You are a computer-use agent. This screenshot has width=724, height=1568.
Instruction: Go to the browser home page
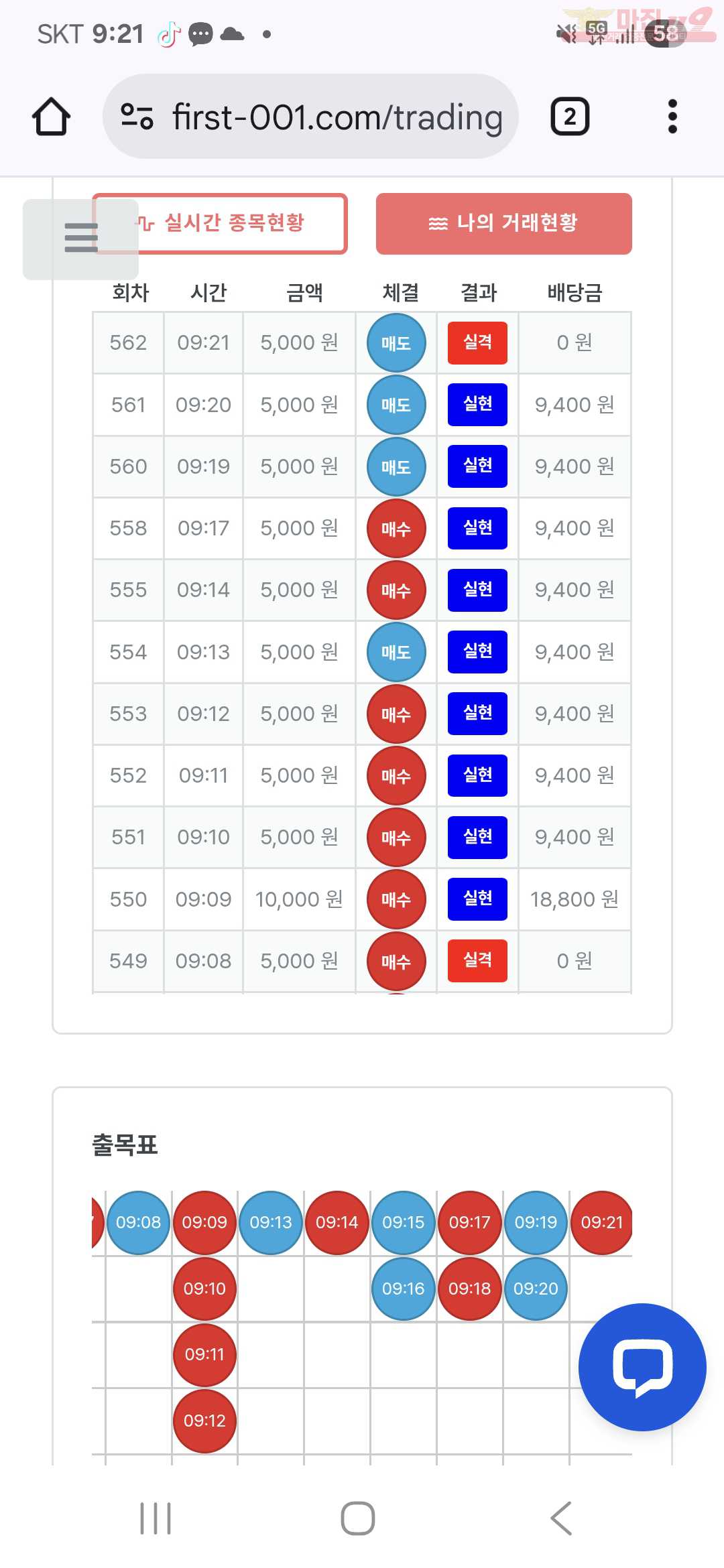pyautogui.click(x=51, y=117)
